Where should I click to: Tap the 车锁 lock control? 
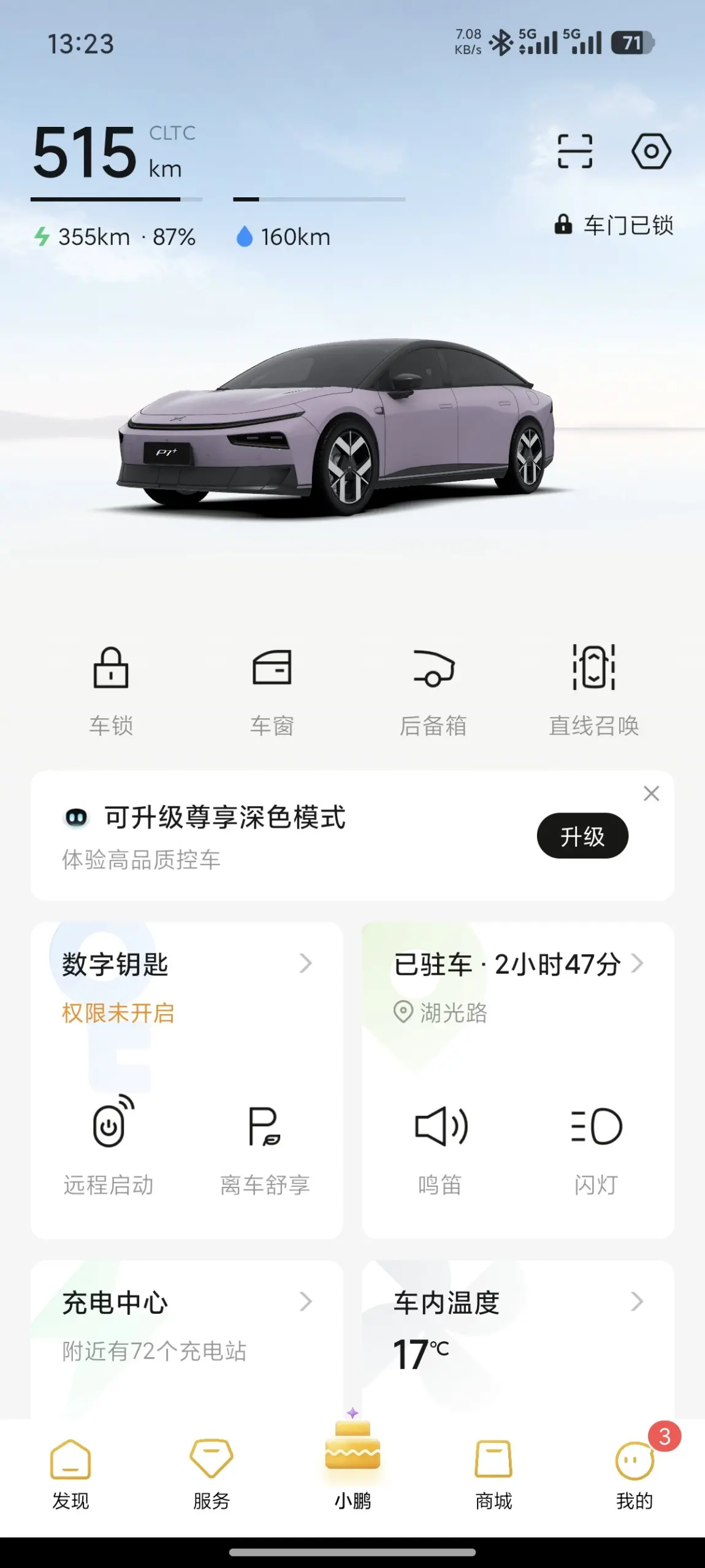coord(111,689)
